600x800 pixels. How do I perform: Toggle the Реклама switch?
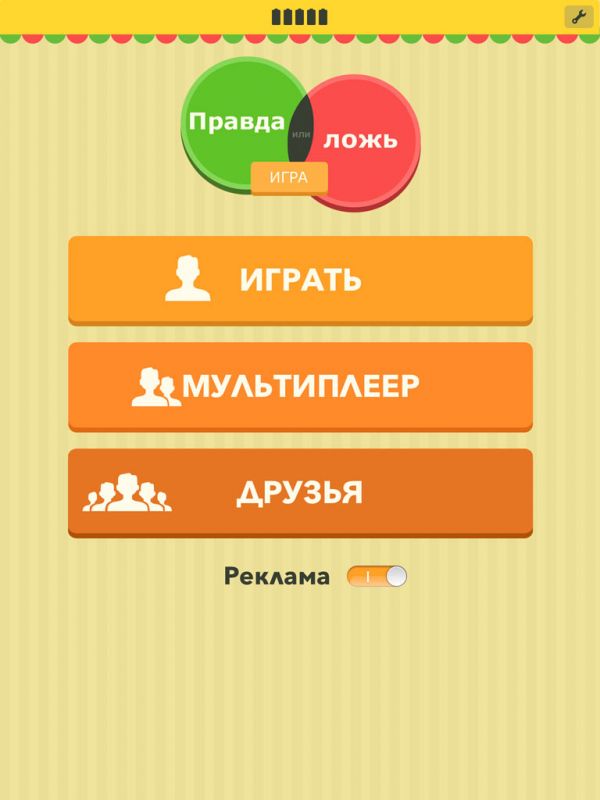[x=377, y=576]
